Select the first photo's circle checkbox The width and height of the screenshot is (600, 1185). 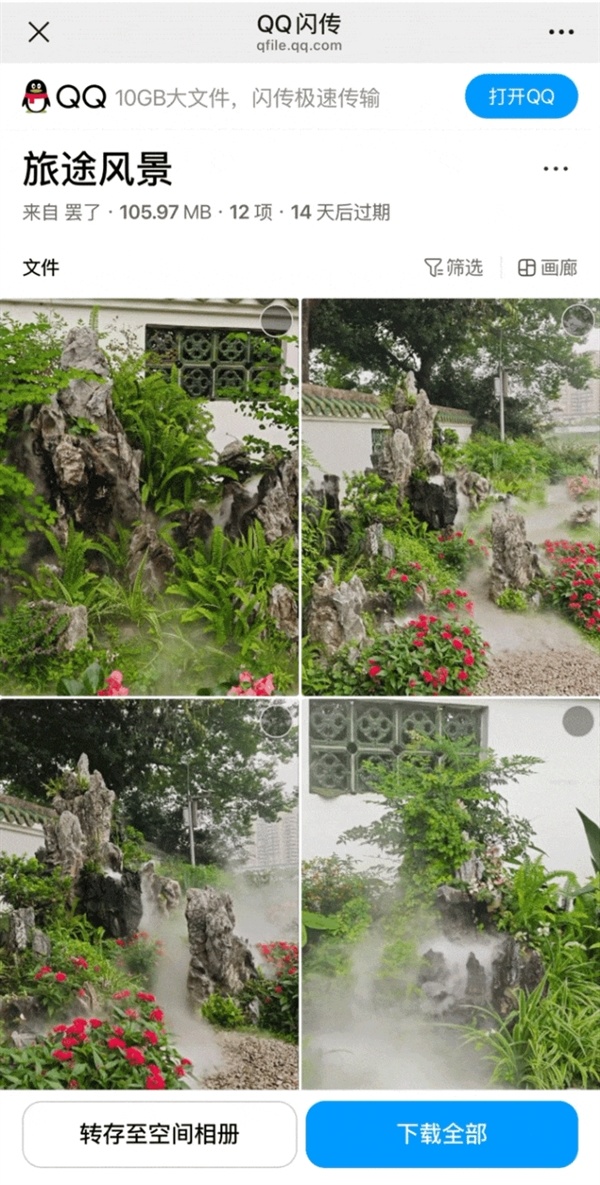276,320
